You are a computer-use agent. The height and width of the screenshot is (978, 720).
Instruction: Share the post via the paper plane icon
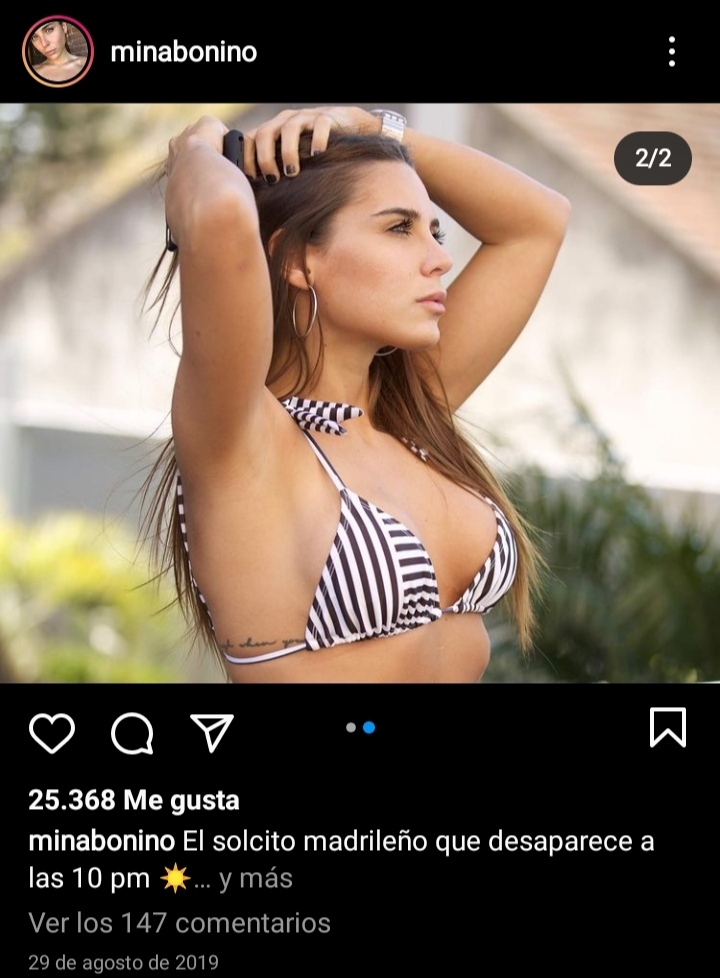(212, 733)
